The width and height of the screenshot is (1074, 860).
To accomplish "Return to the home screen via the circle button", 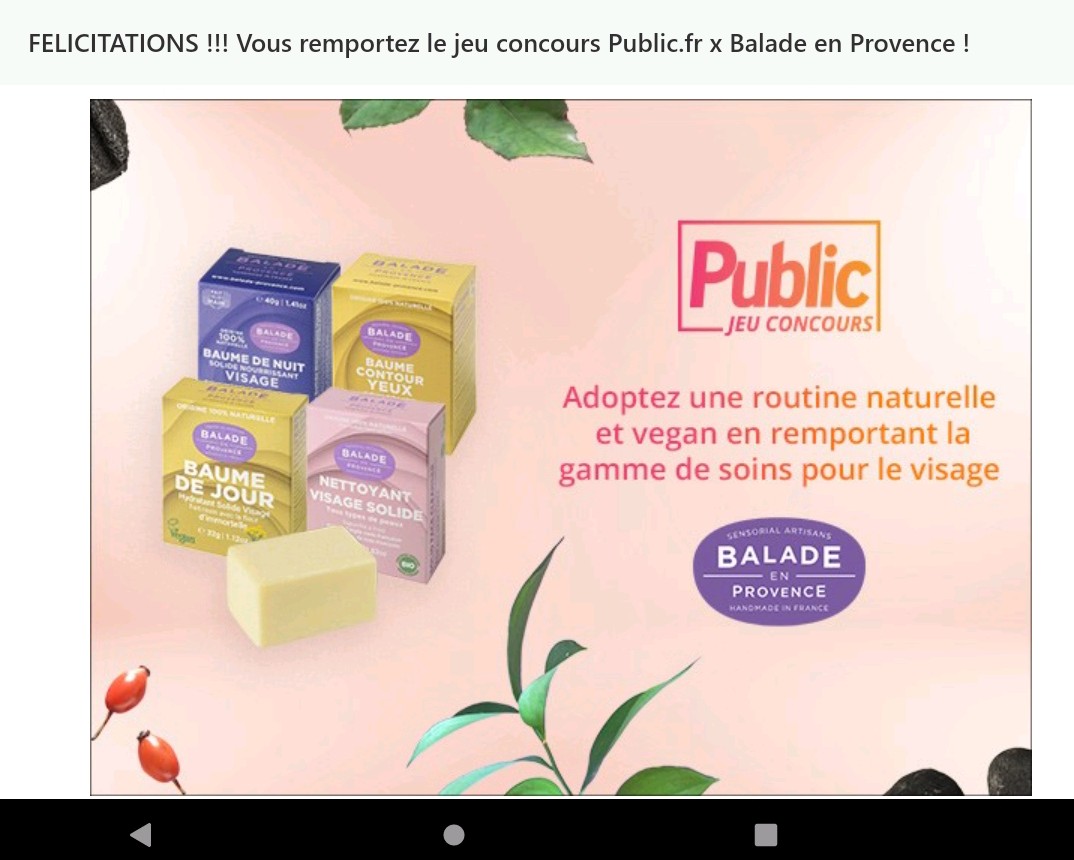I will [x=454, y=834].
